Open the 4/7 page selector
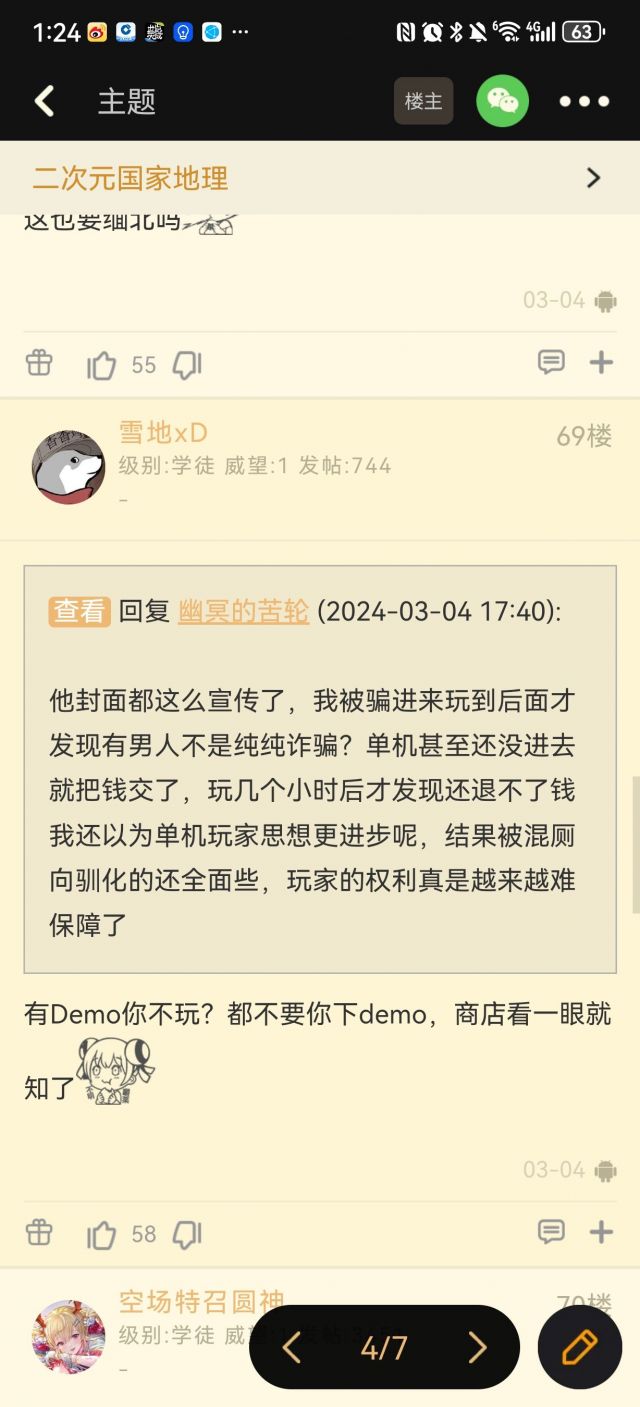Screen dimensions: 640x1407 pos(384,1347)
